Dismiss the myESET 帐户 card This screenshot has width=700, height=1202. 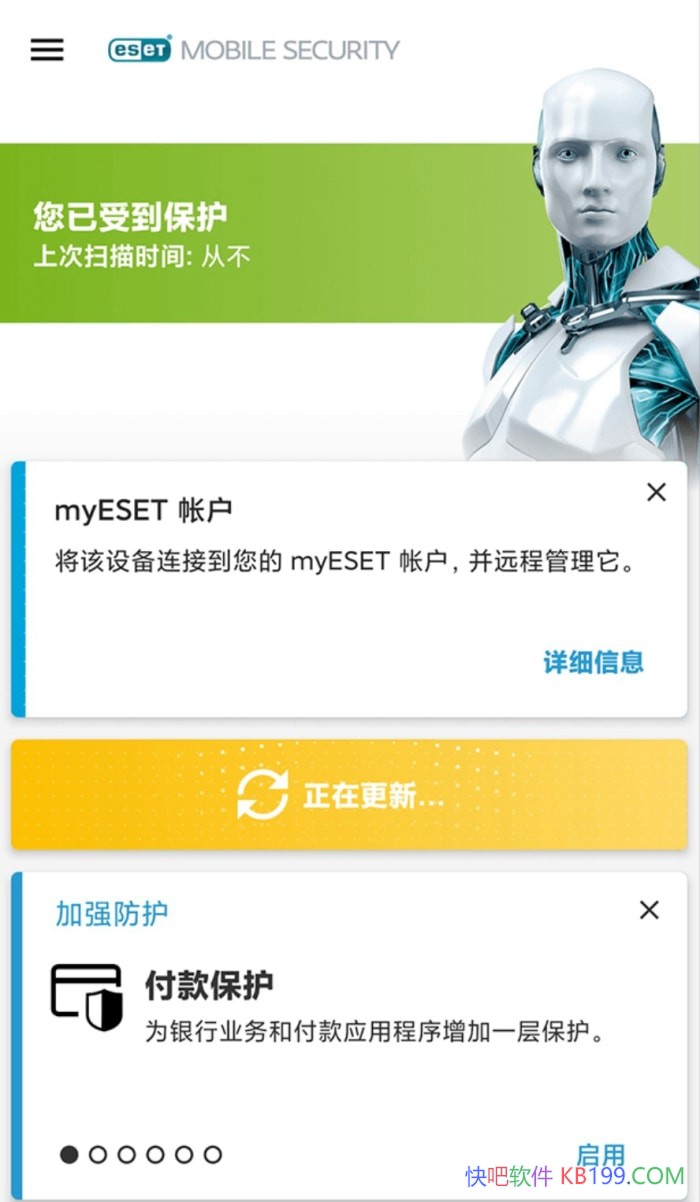point(656,492)
